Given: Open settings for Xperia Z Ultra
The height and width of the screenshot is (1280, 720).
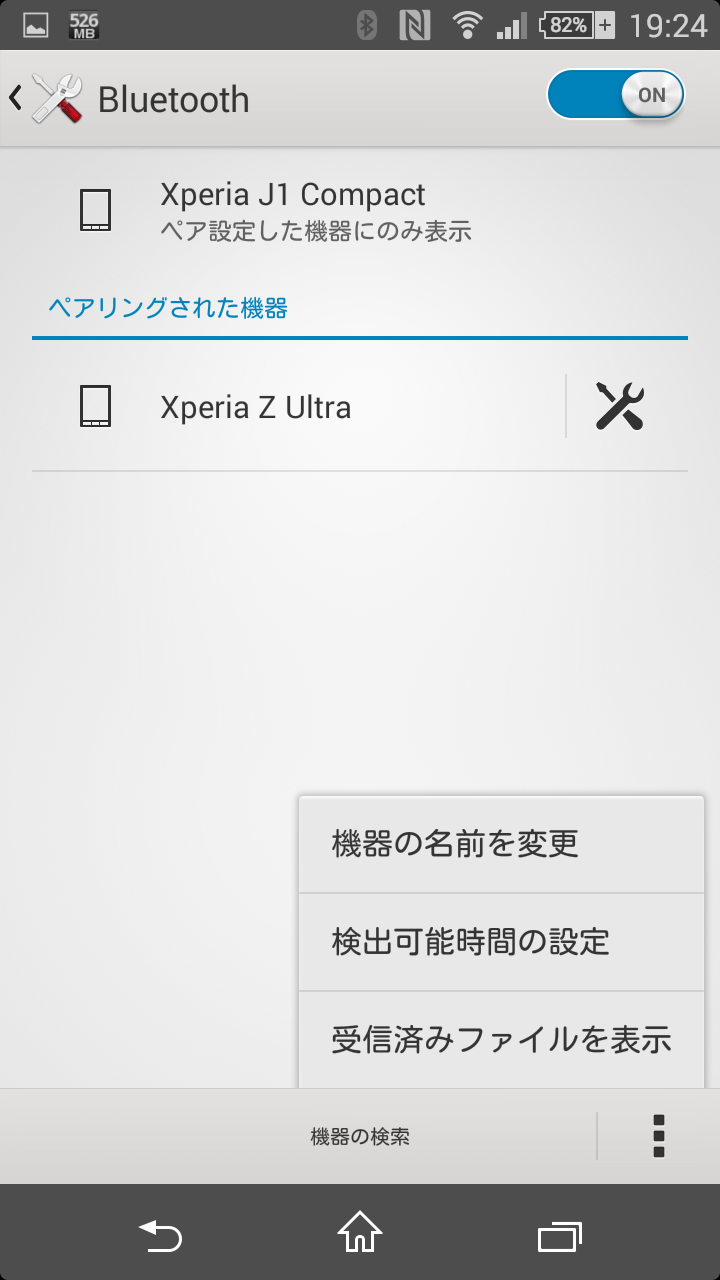Looking at the screenshot, I should point(620,406).
